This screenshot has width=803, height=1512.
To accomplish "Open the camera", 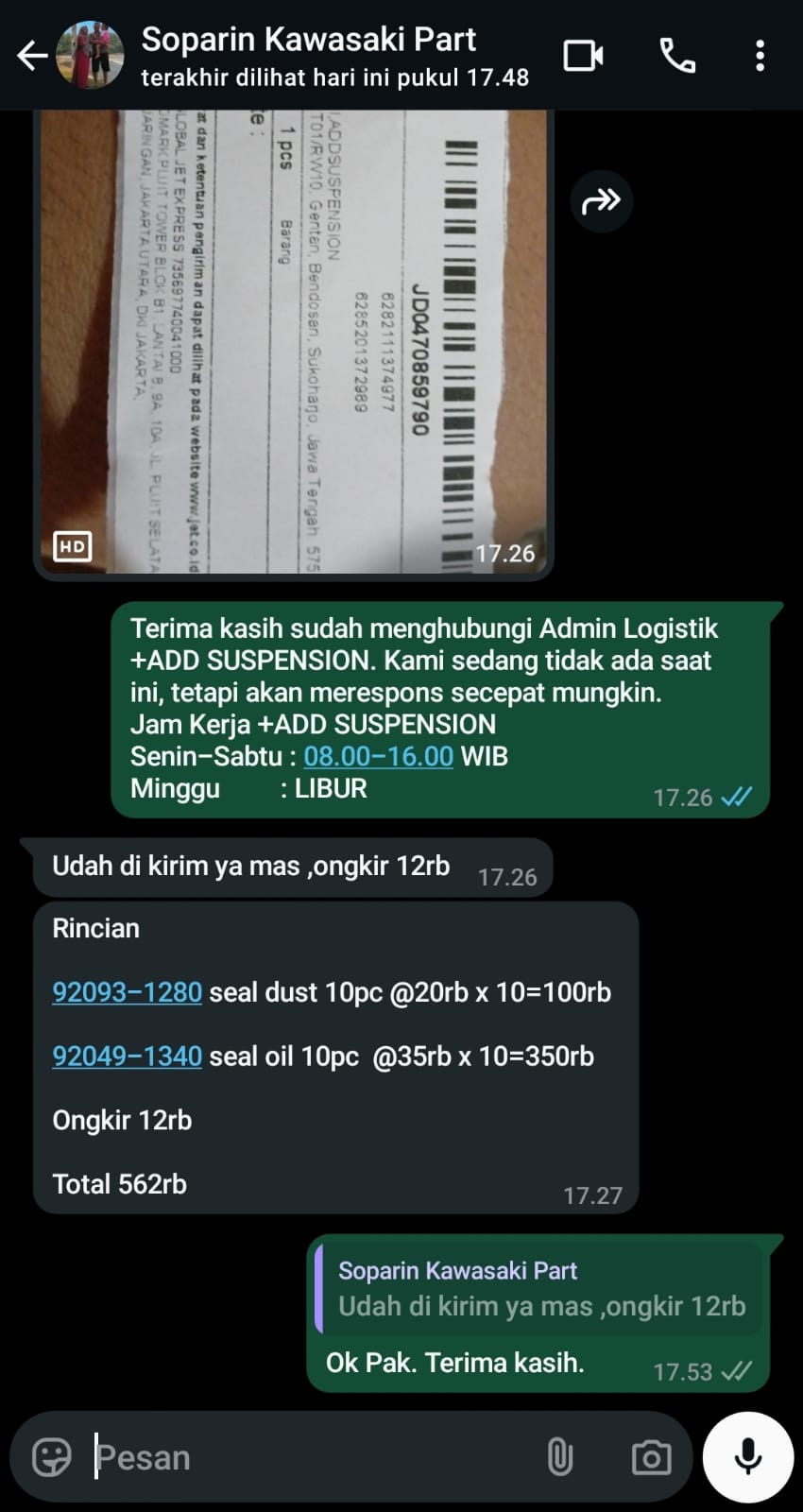I will click(x=651, y=1456).
